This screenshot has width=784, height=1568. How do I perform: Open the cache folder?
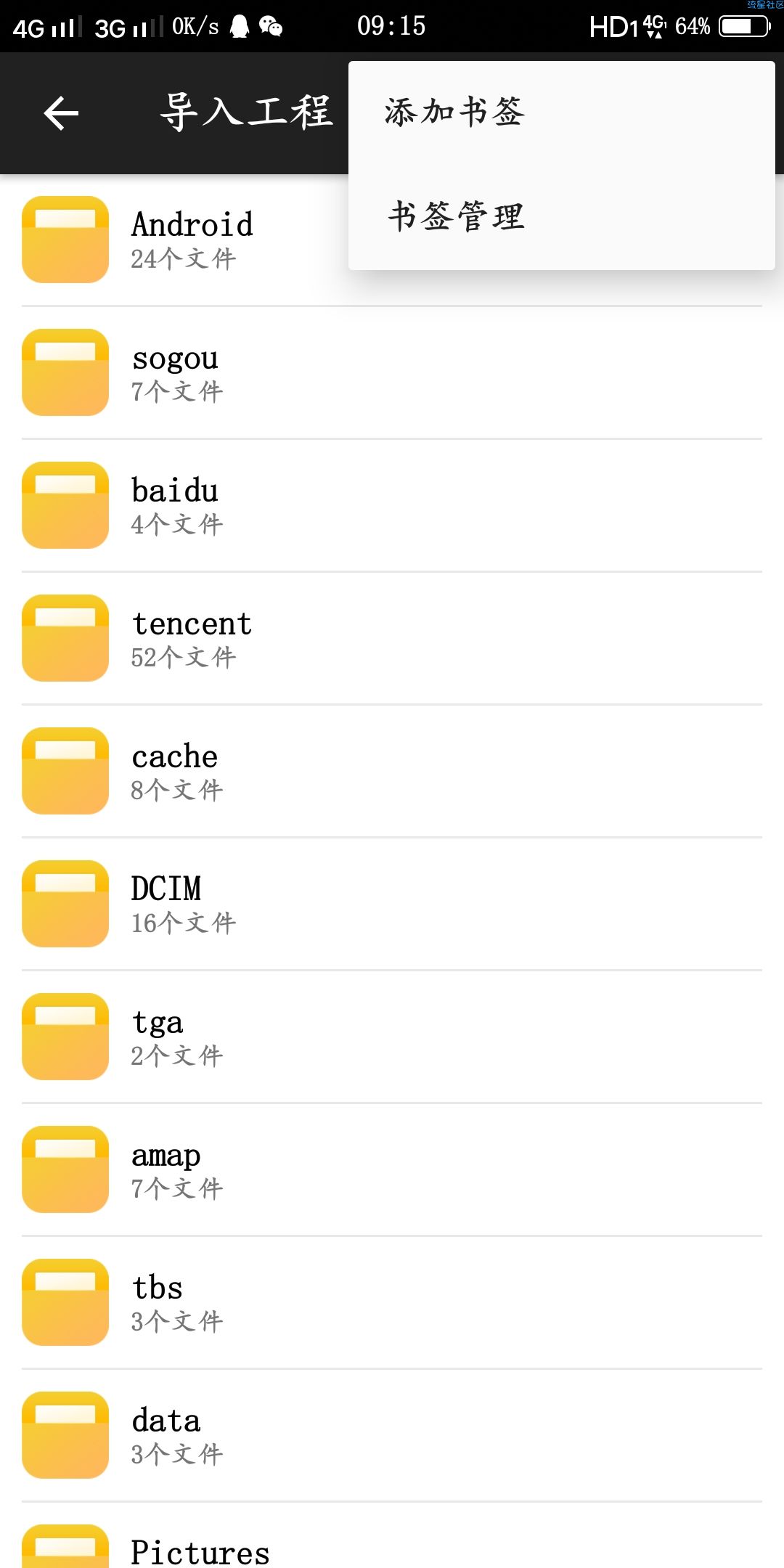tap(392, 771)
